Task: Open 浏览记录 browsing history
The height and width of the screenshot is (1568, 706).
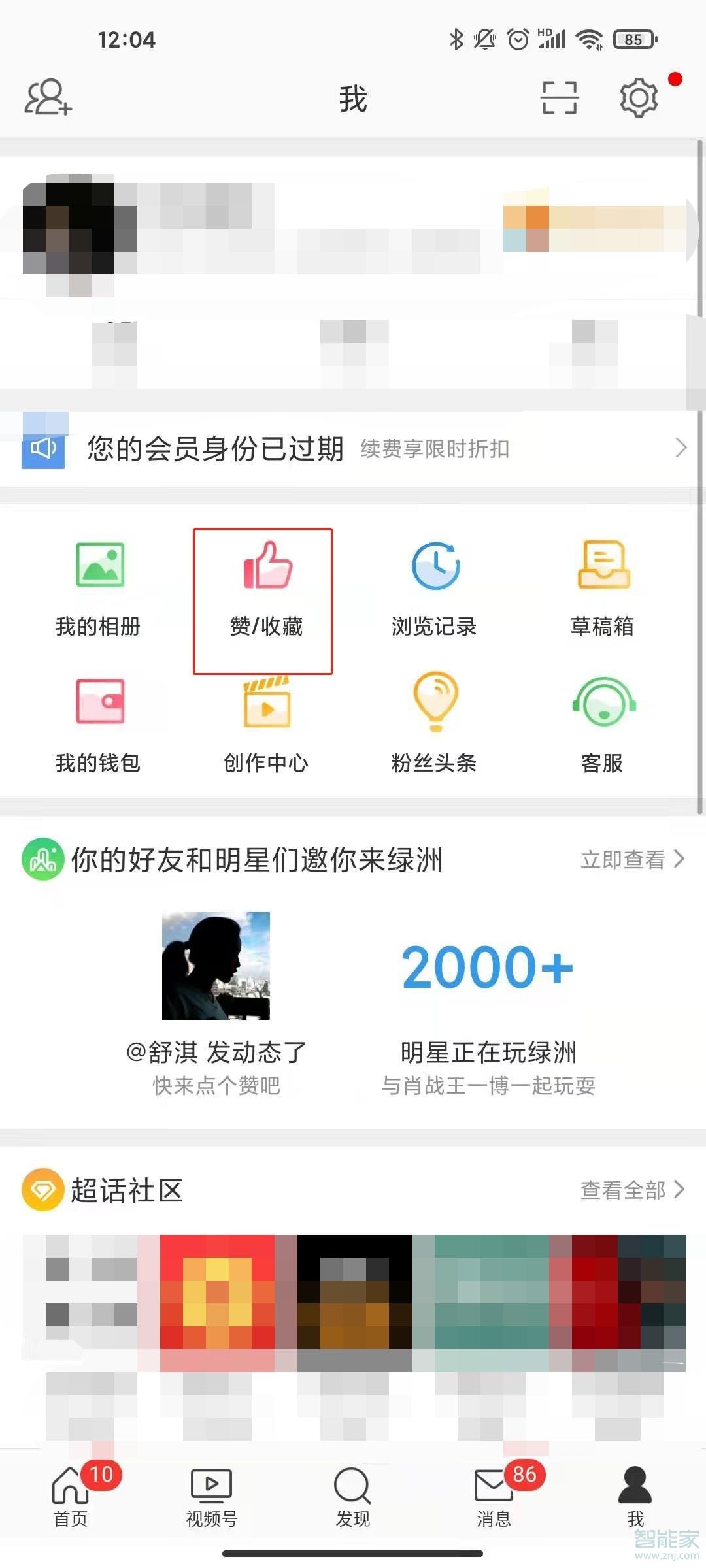Action: [435, 588]
